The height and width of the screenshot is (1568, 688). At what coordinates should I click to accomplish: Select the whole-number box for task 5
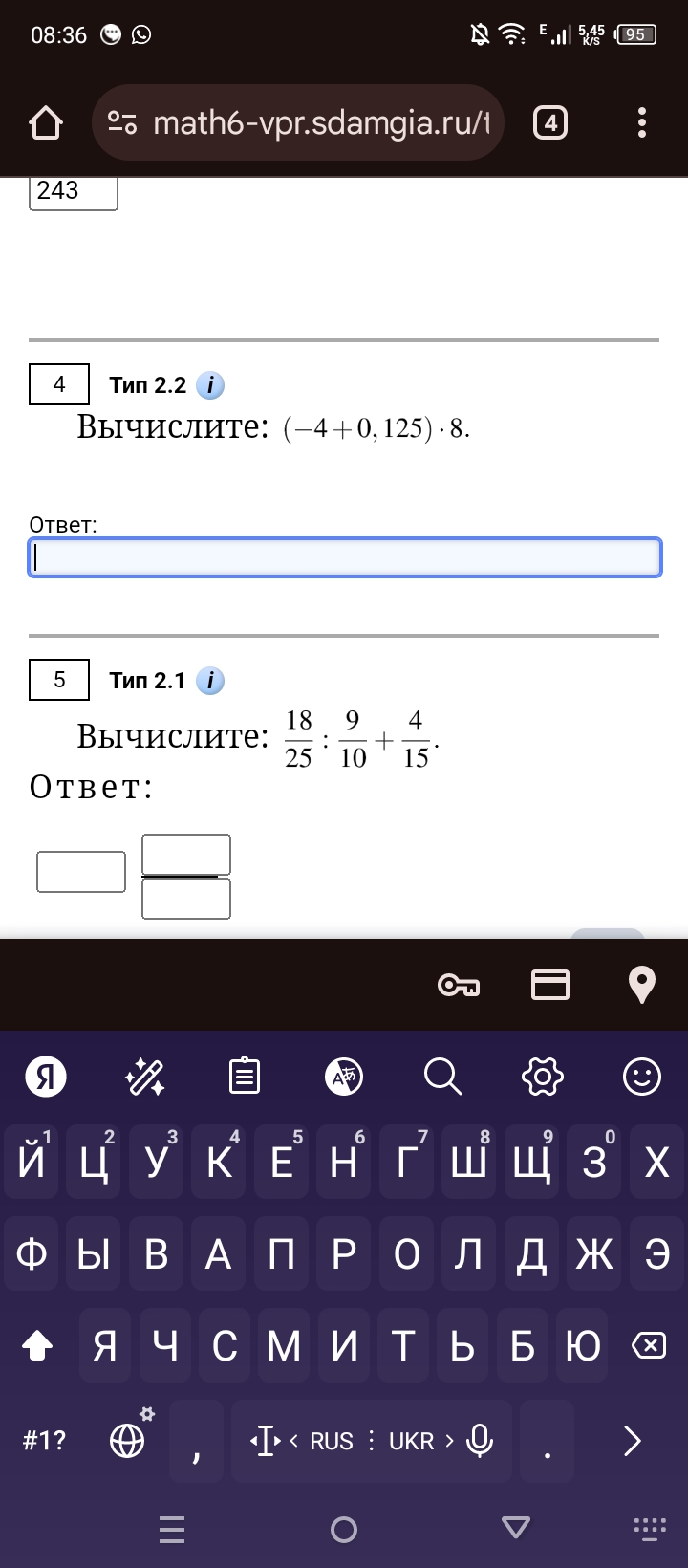[x=81, y=872]
